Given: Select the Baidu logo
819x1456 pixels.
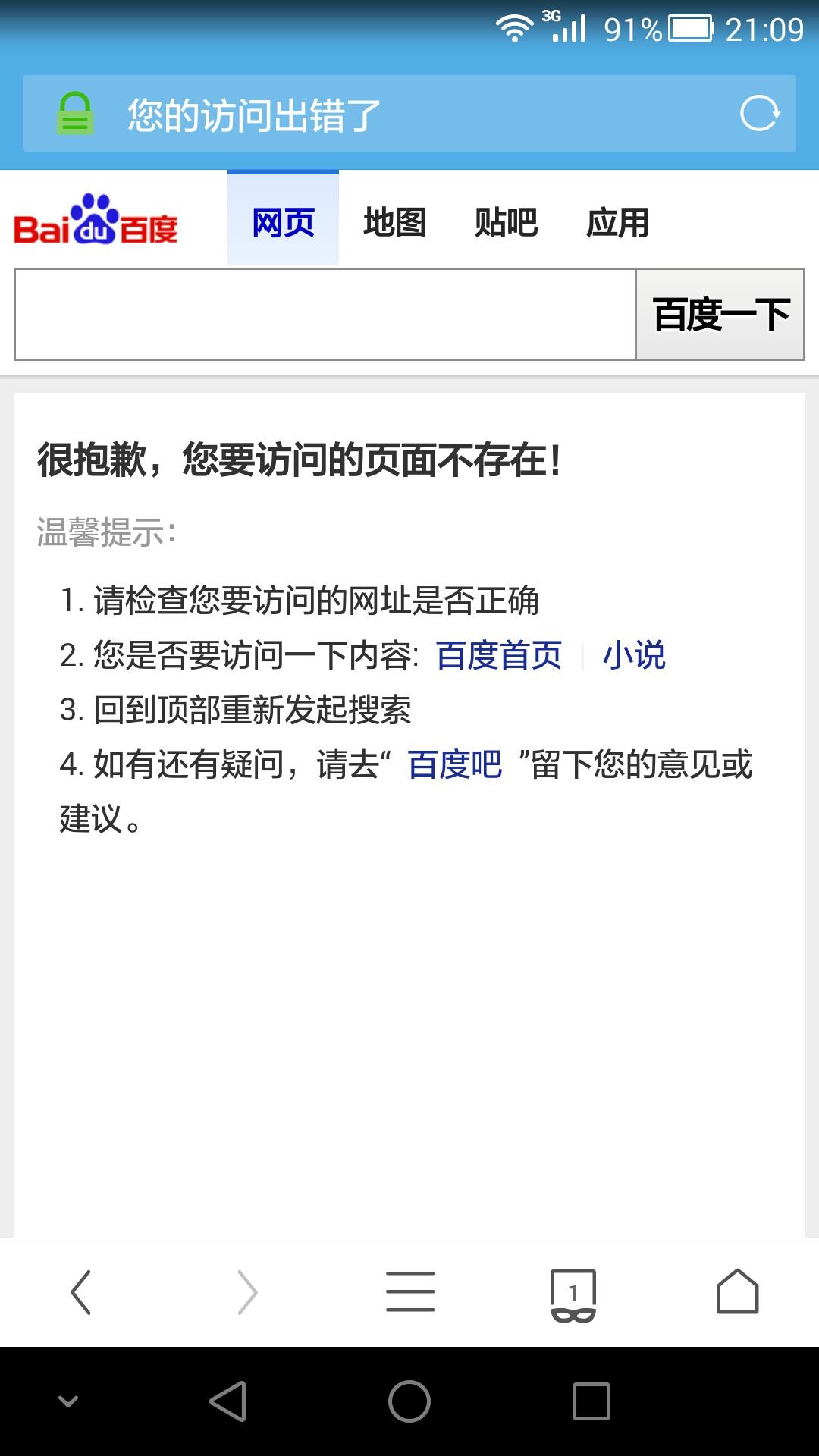Looking at the screenshot, I should pyautogui.click(x=95, y=221).
